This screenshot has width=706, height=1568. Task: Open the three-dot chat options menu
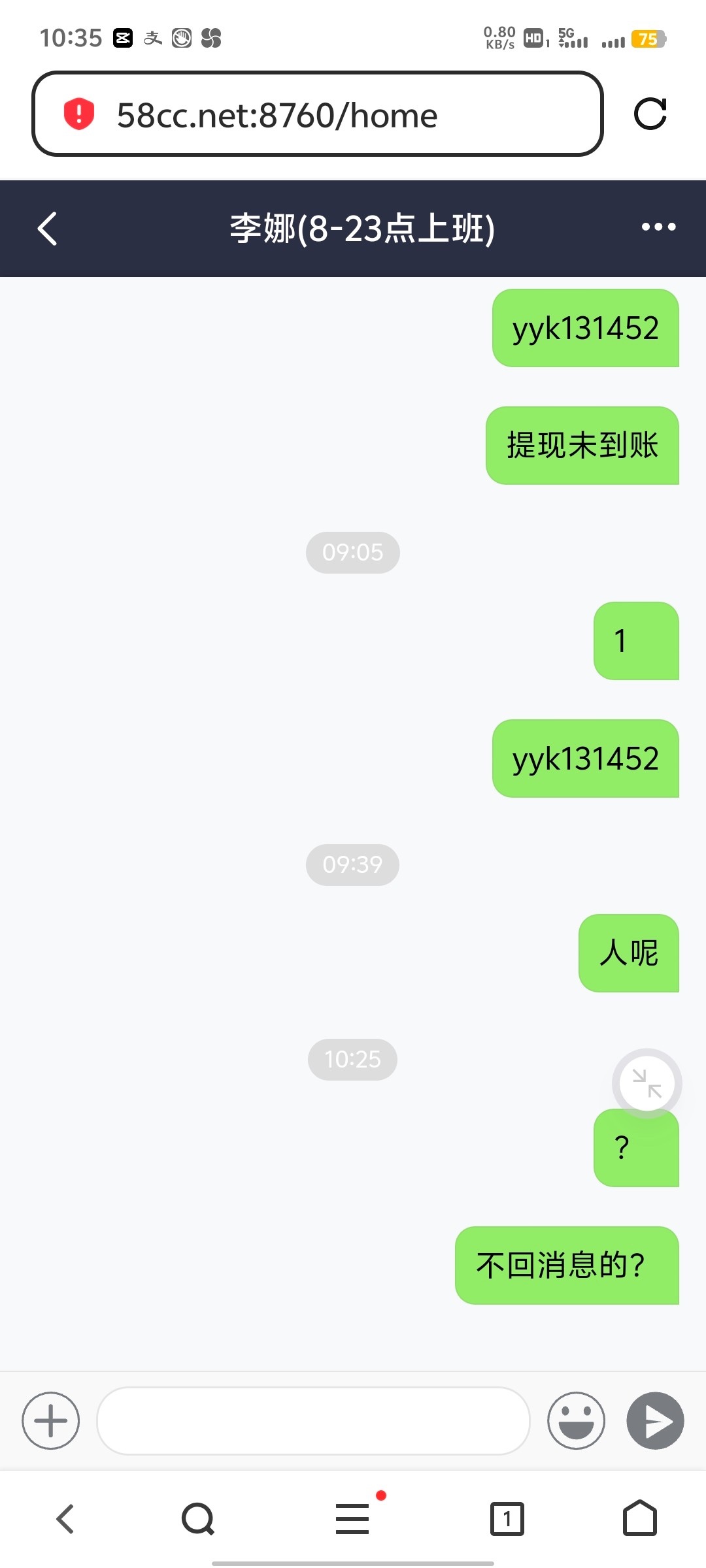[658, 227]
